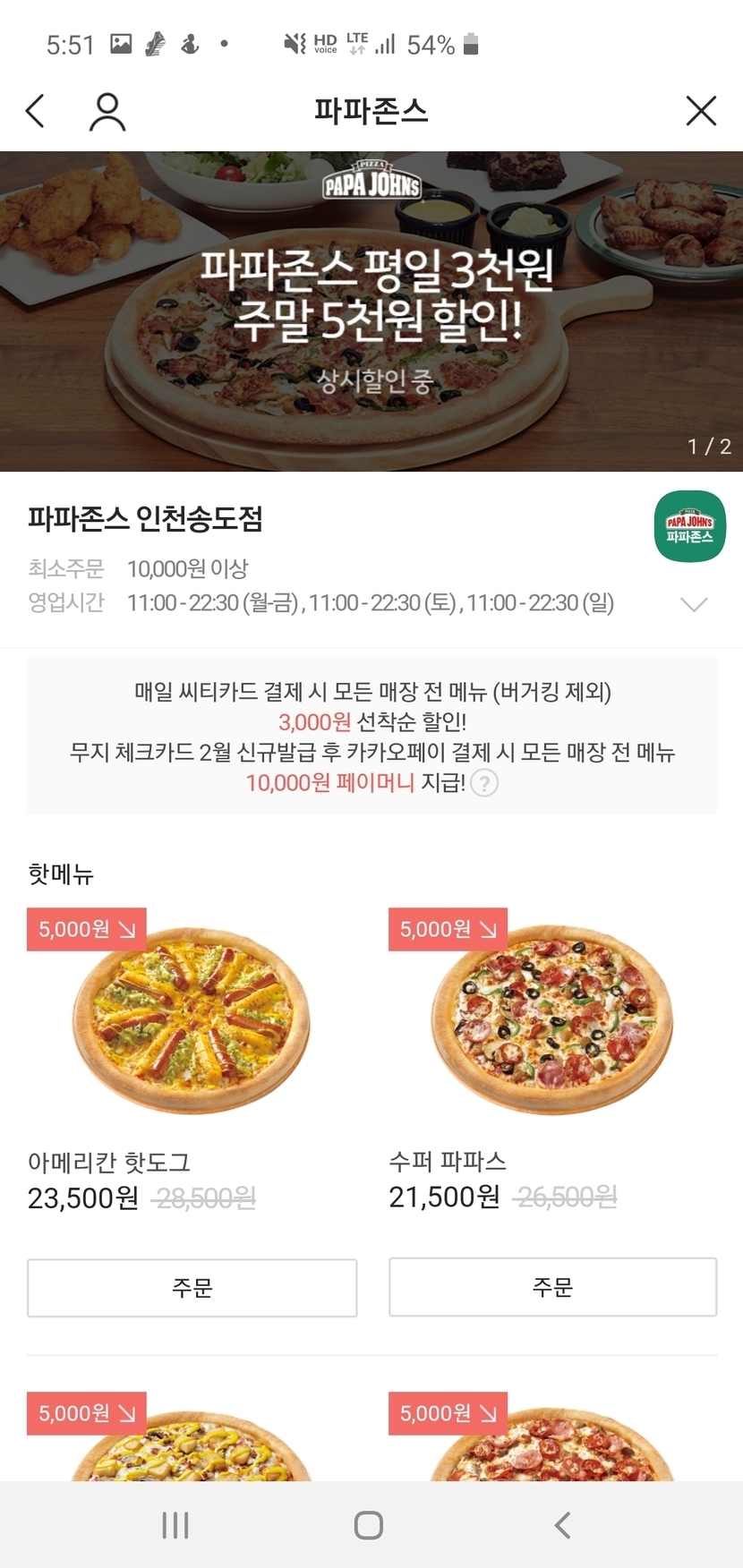View the 수퍼 파파스 pizza

point(552,1020)
